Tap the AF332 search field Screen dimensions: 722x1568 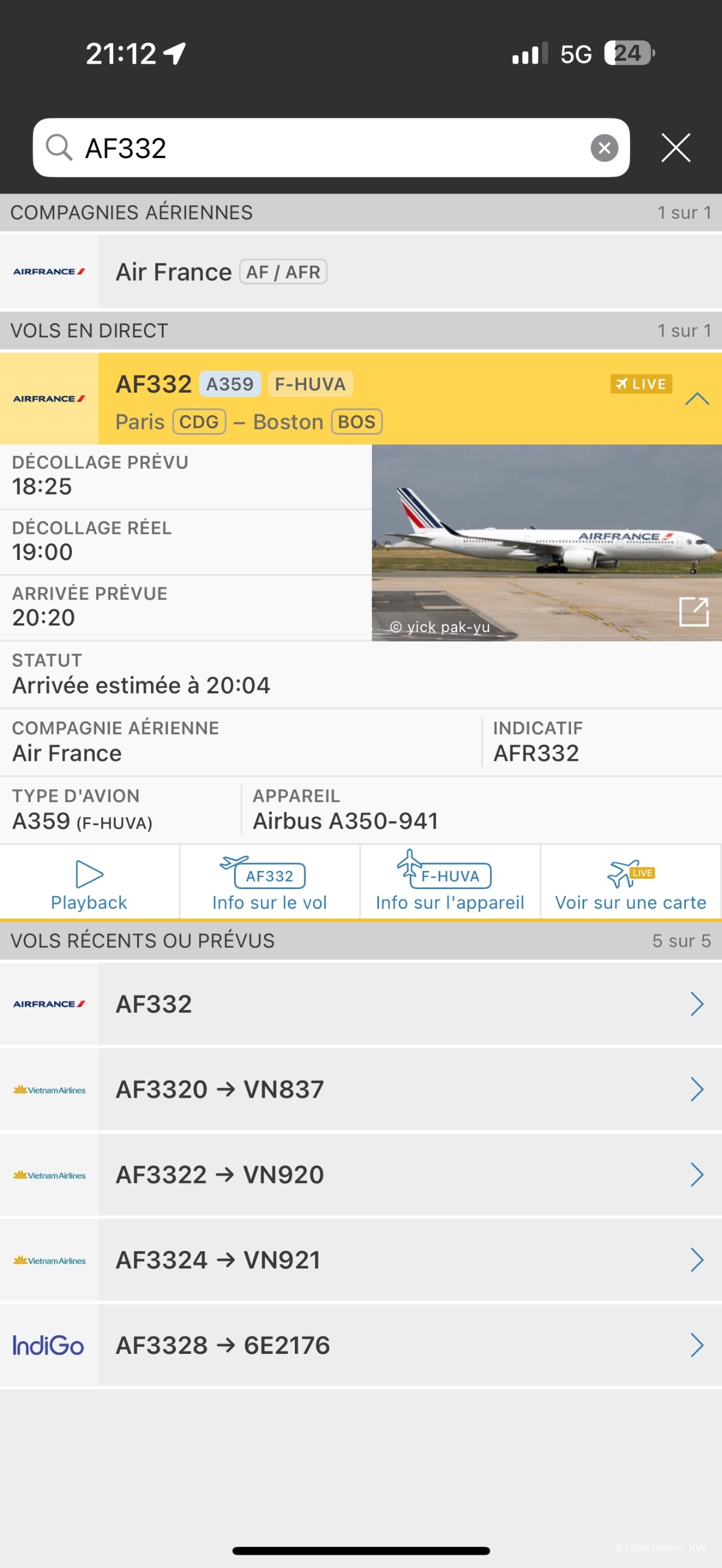(329, 148)
